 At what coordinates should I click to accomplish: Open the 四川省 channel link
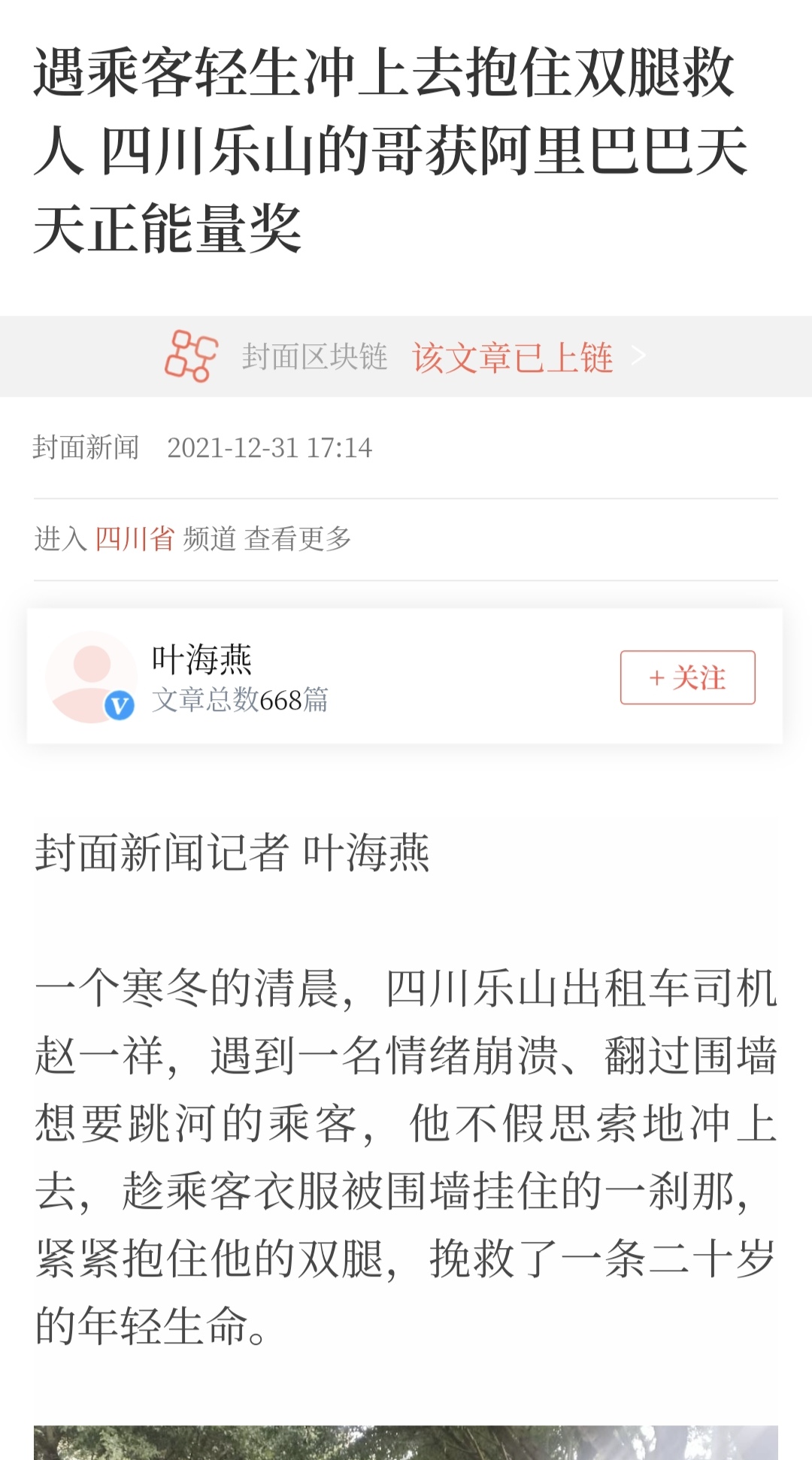coord(135,539)
